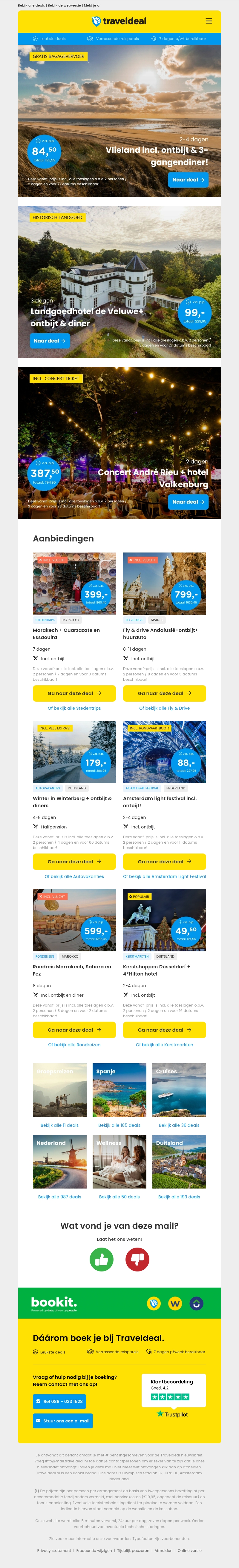Open the hamburger menu in the header
Viewport: 239px width, 1568px height.
[x=209, y=21]
